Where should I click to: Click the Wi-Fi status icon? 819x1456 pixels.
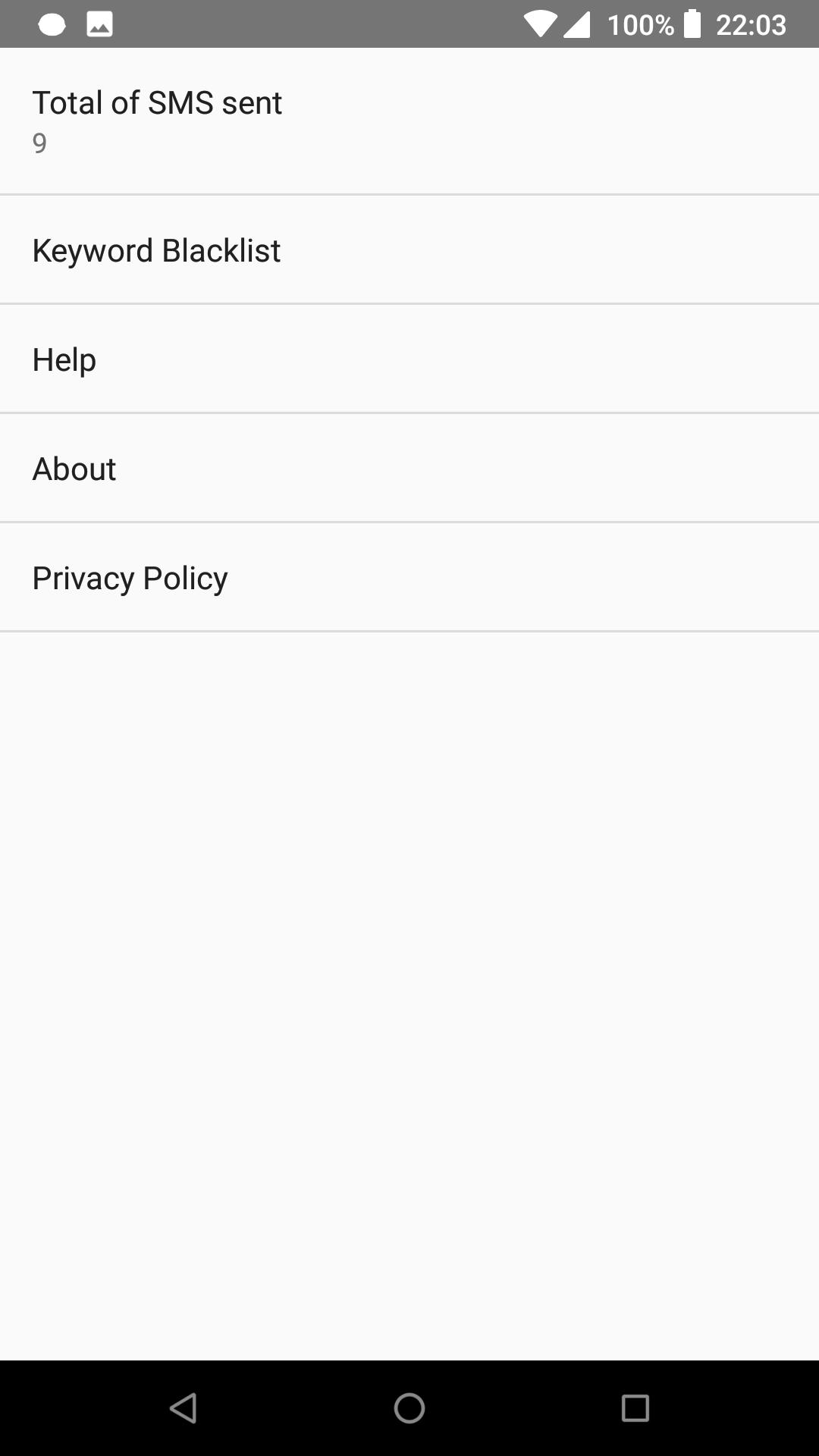543,24
